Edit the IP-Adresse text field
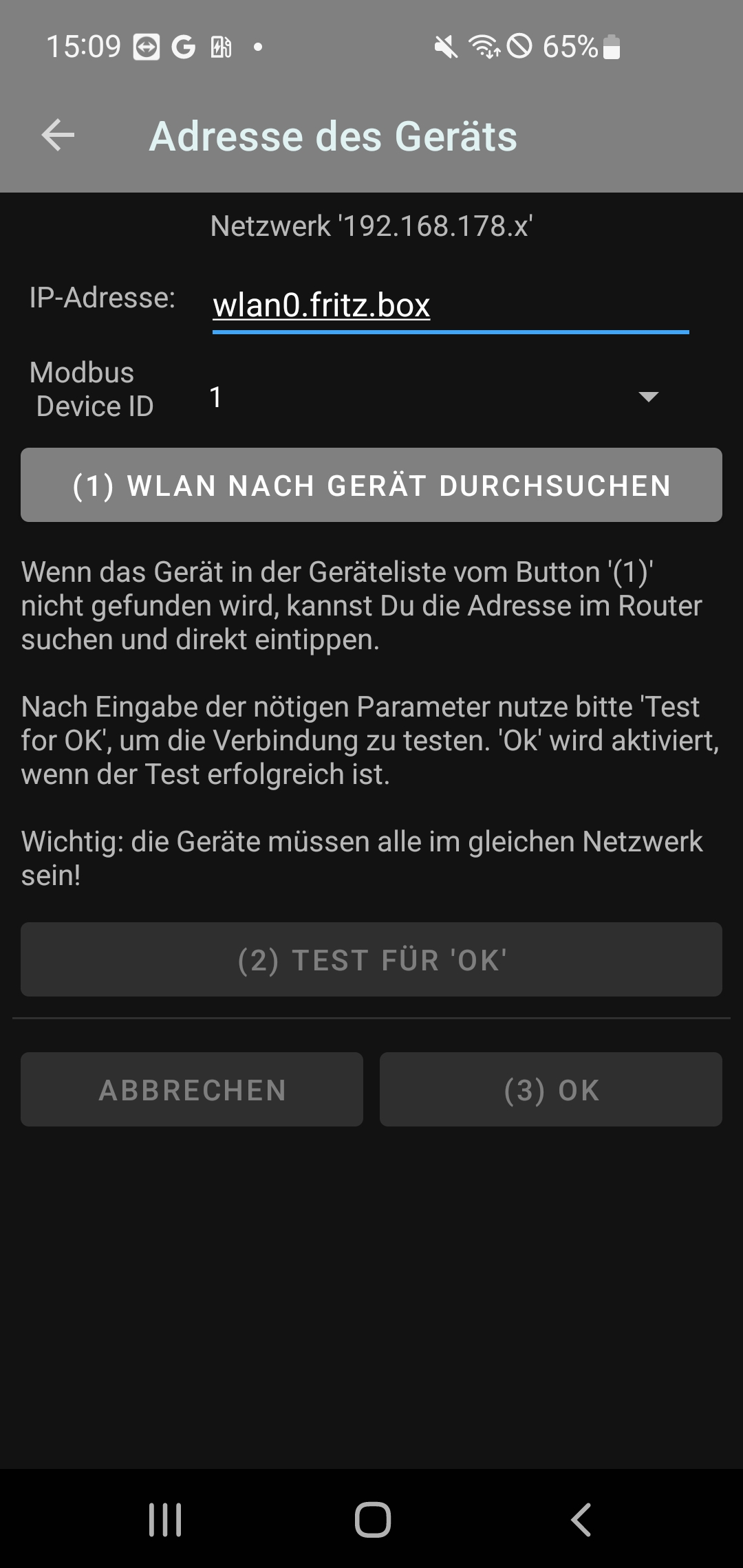 [x=450, y=305]
